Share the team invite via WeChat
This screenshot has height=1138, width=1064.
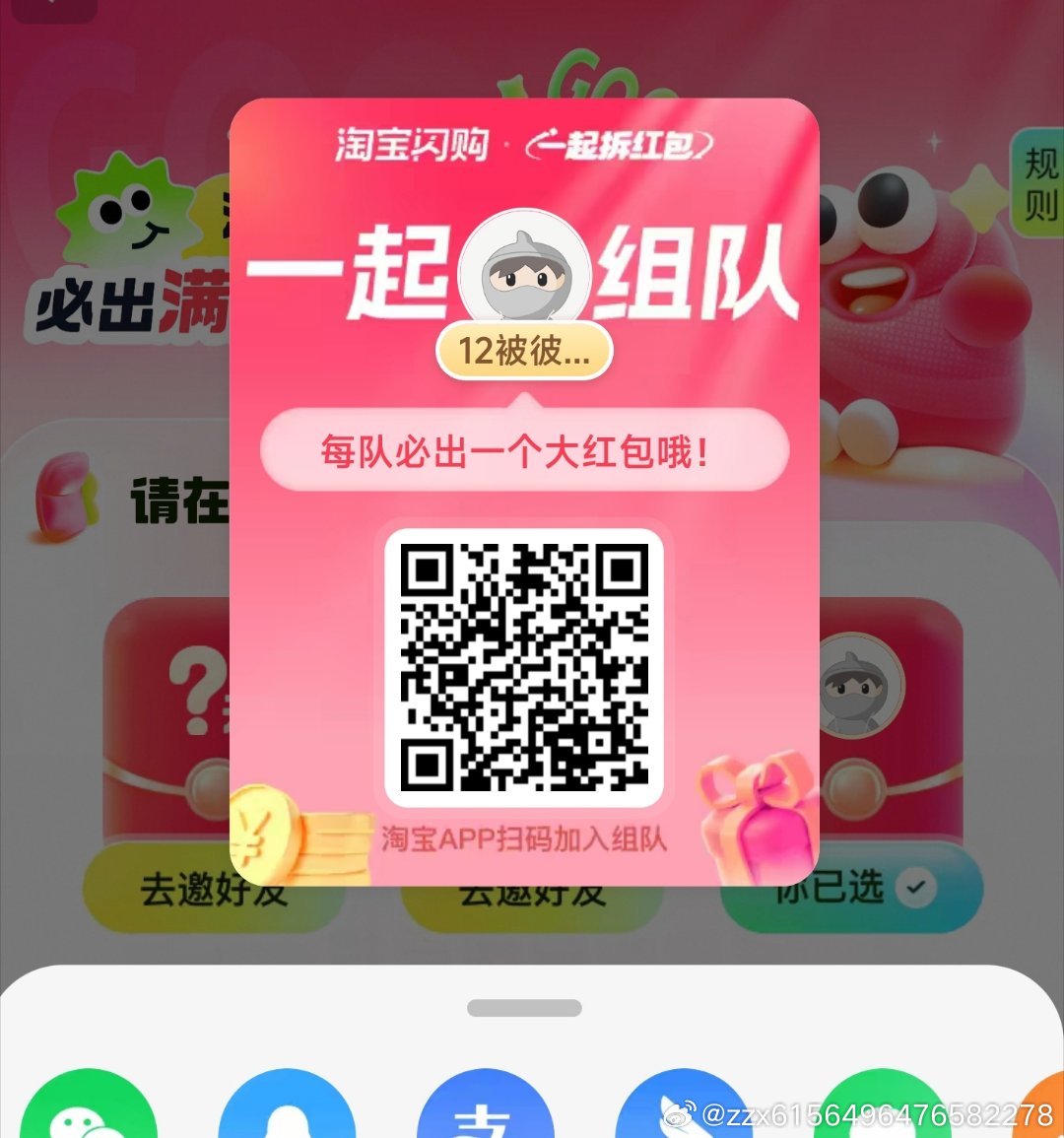coord(89,1113)
